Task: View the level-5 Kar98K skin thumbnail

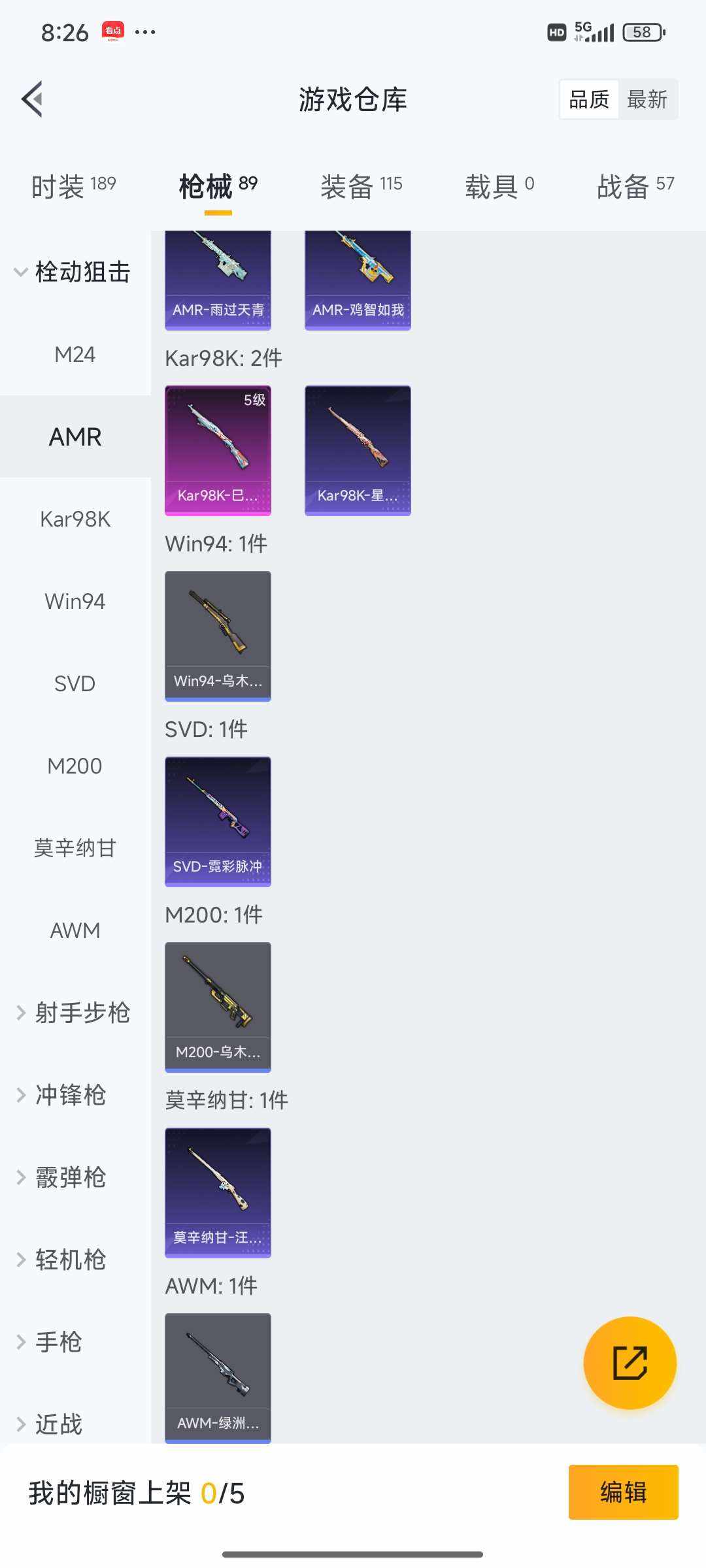Action: tap(218, 451)
